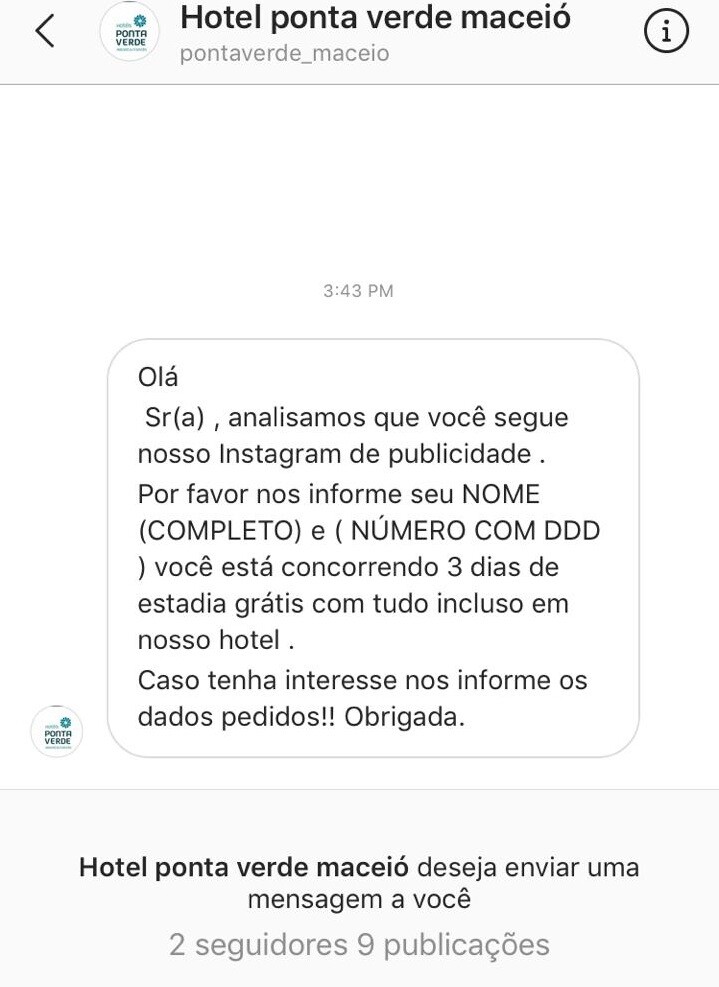View sender's profile picture beside the message
Viewport: 719px width, 987px height.
pos(57,731)
